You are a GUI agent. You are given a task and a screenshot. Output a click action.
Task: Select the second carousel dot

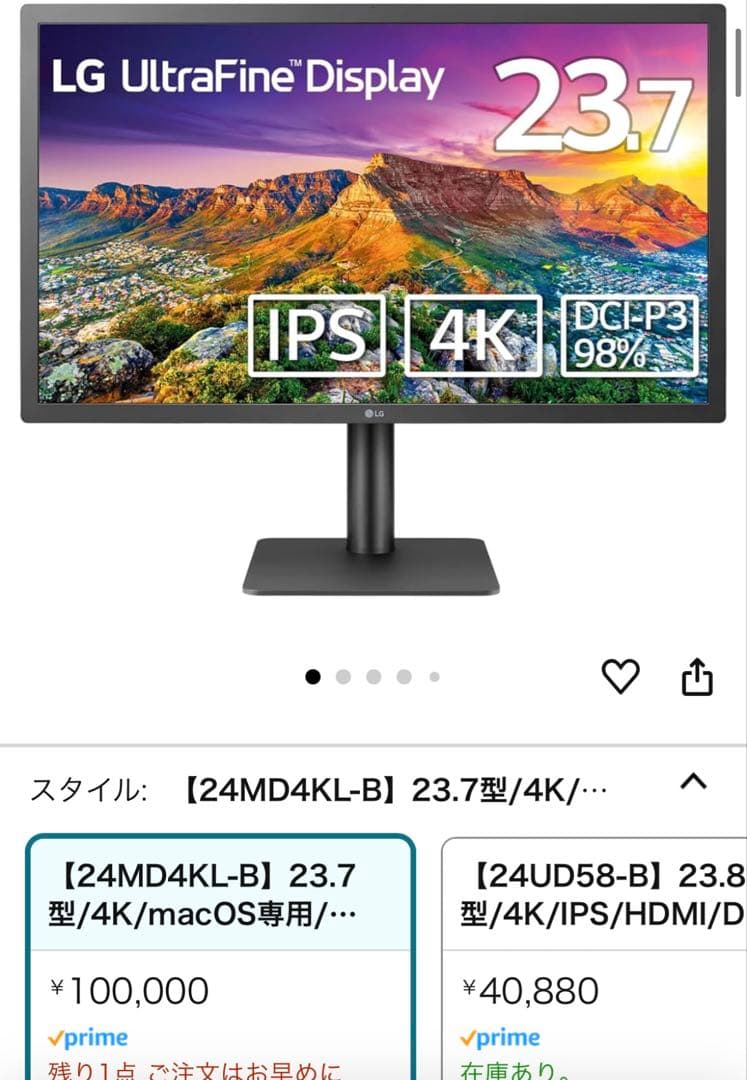(x=344, y=676)
